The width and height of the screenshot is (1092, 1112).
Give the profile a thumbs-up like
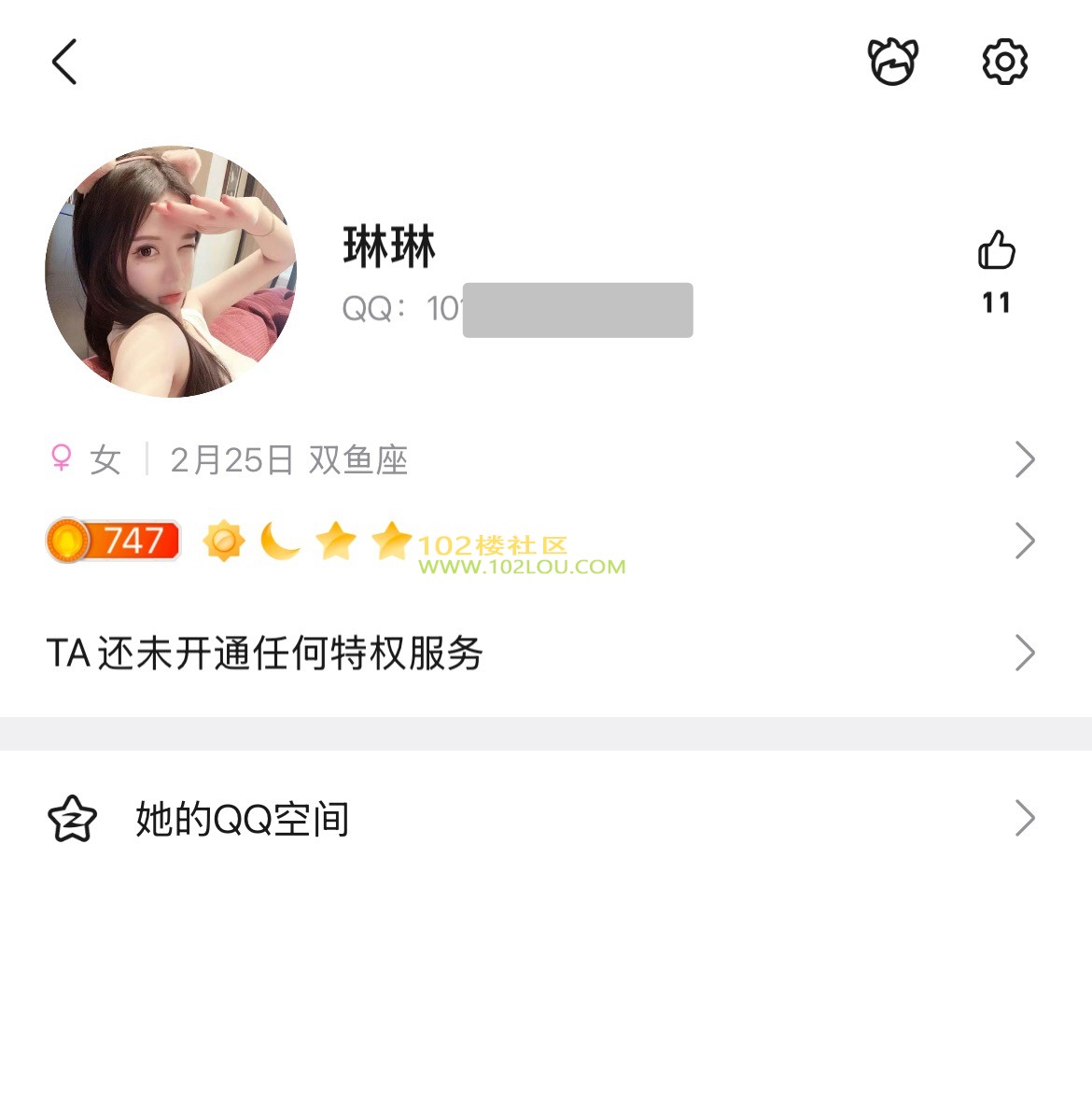pyautogui.click(x=996, y=251)
